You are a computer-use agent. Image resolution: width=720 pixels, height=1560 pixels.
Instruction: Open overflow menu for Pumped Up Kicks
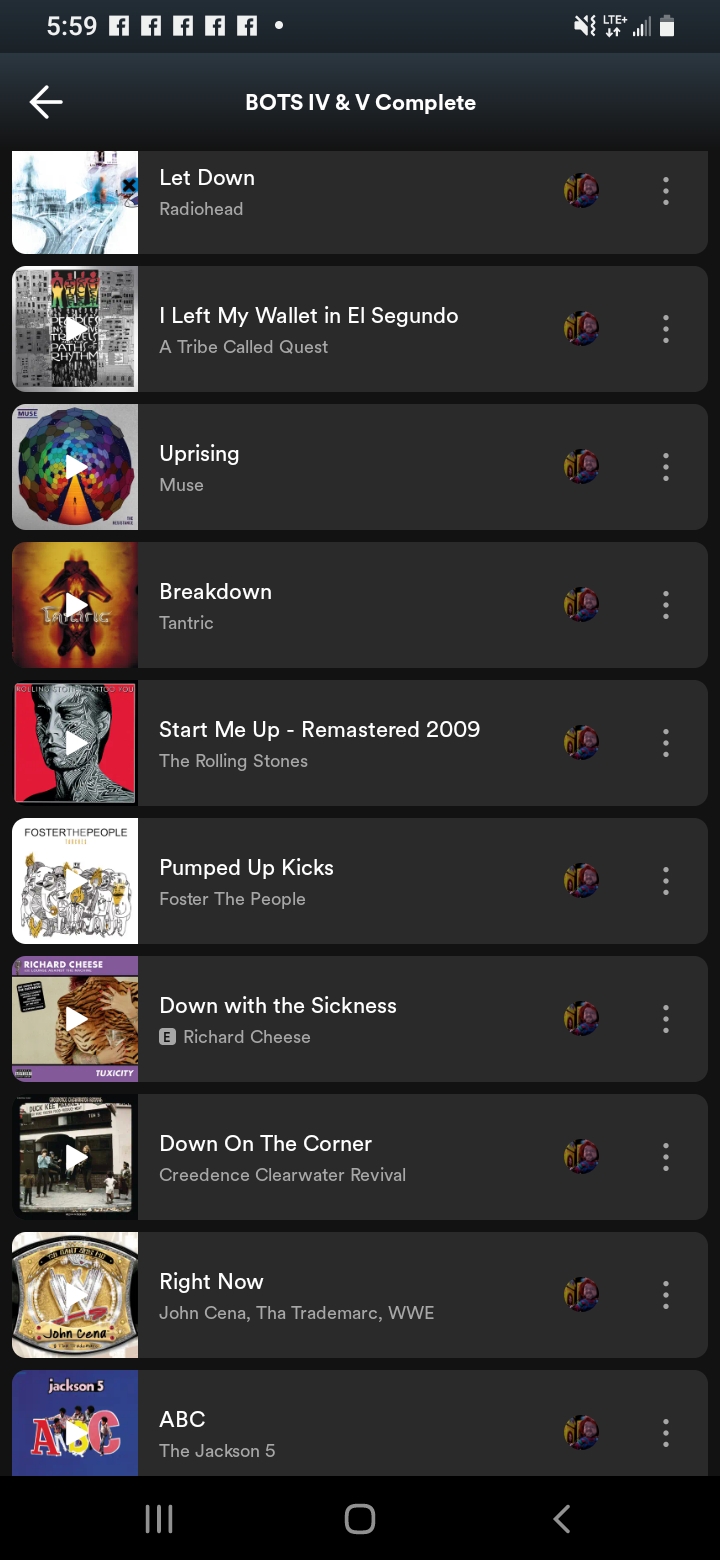[665, 881]
